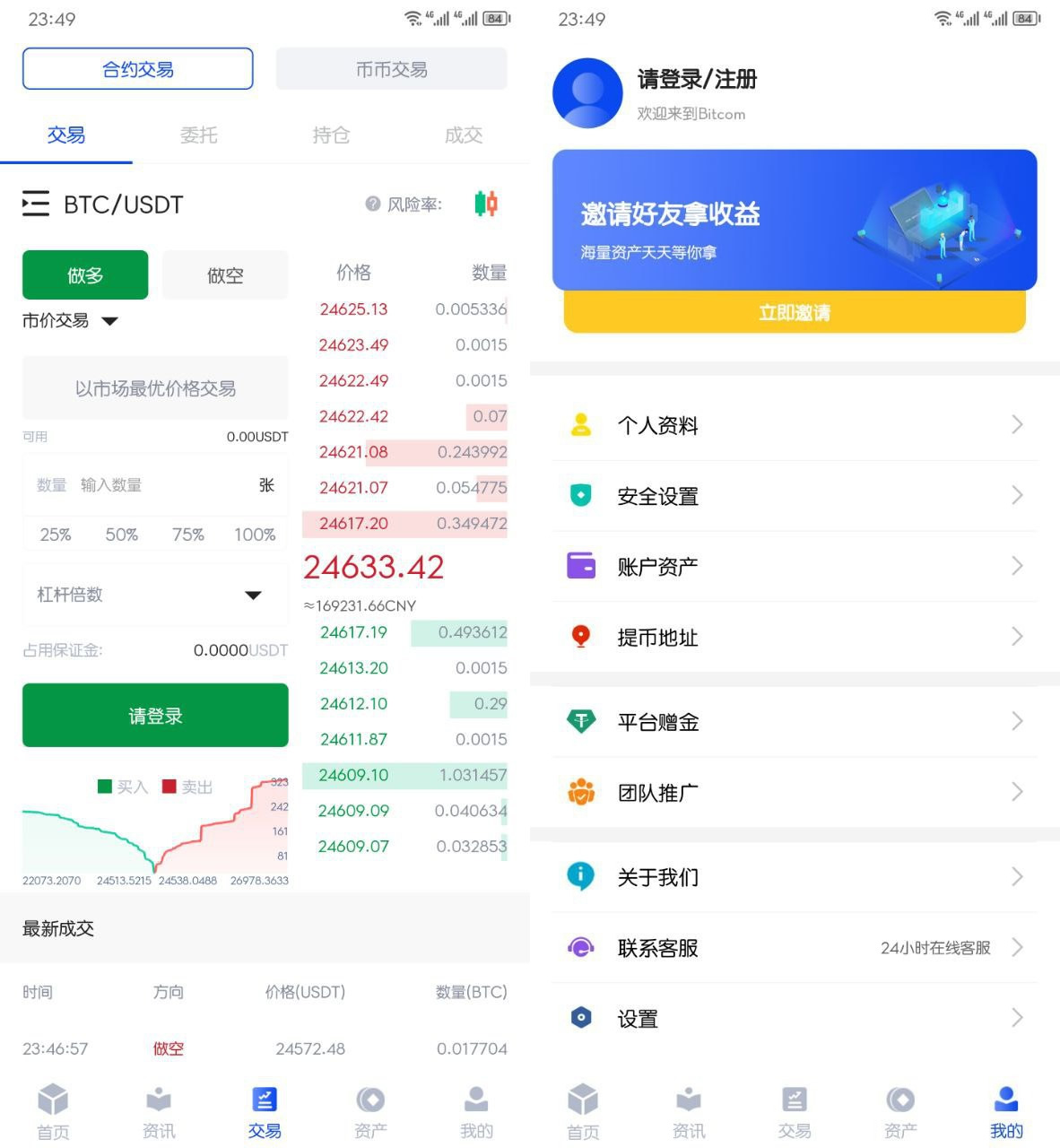Image resolution: width=1060 pixels, height=1148 pixels.
Task: Tap the green 请登录 button
Action: coord(155,716)
